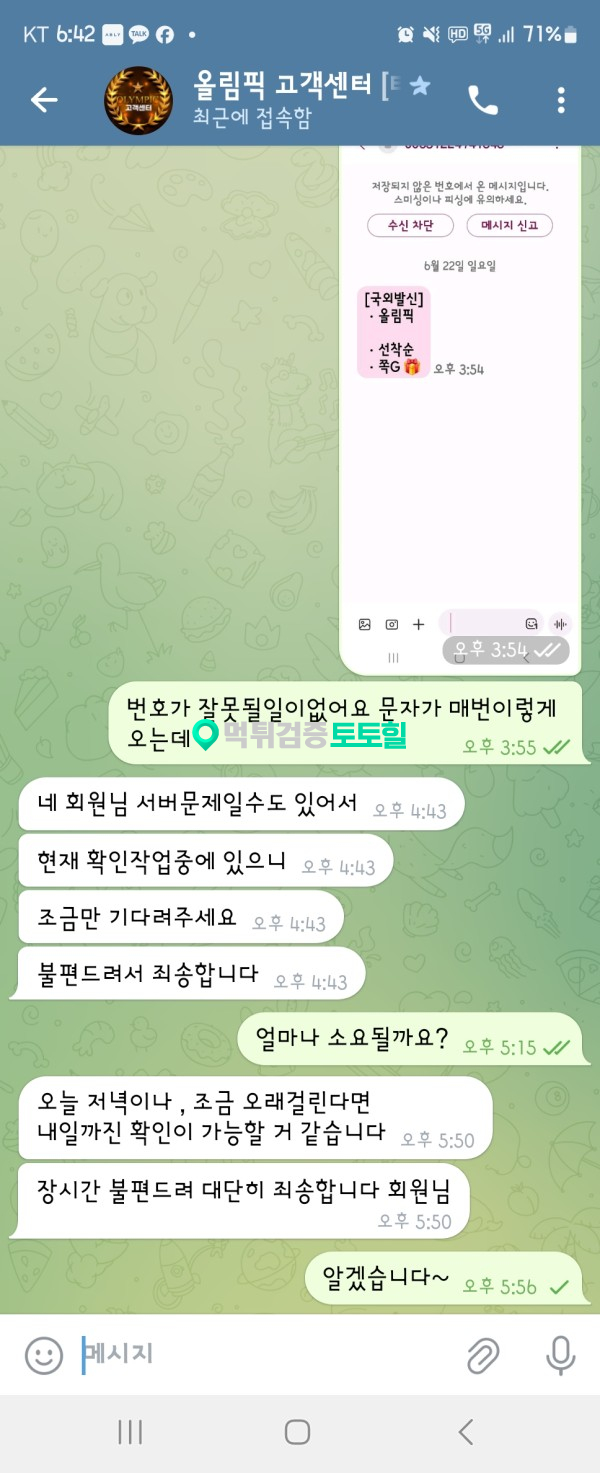Open the overflow menu

[561, 99]
